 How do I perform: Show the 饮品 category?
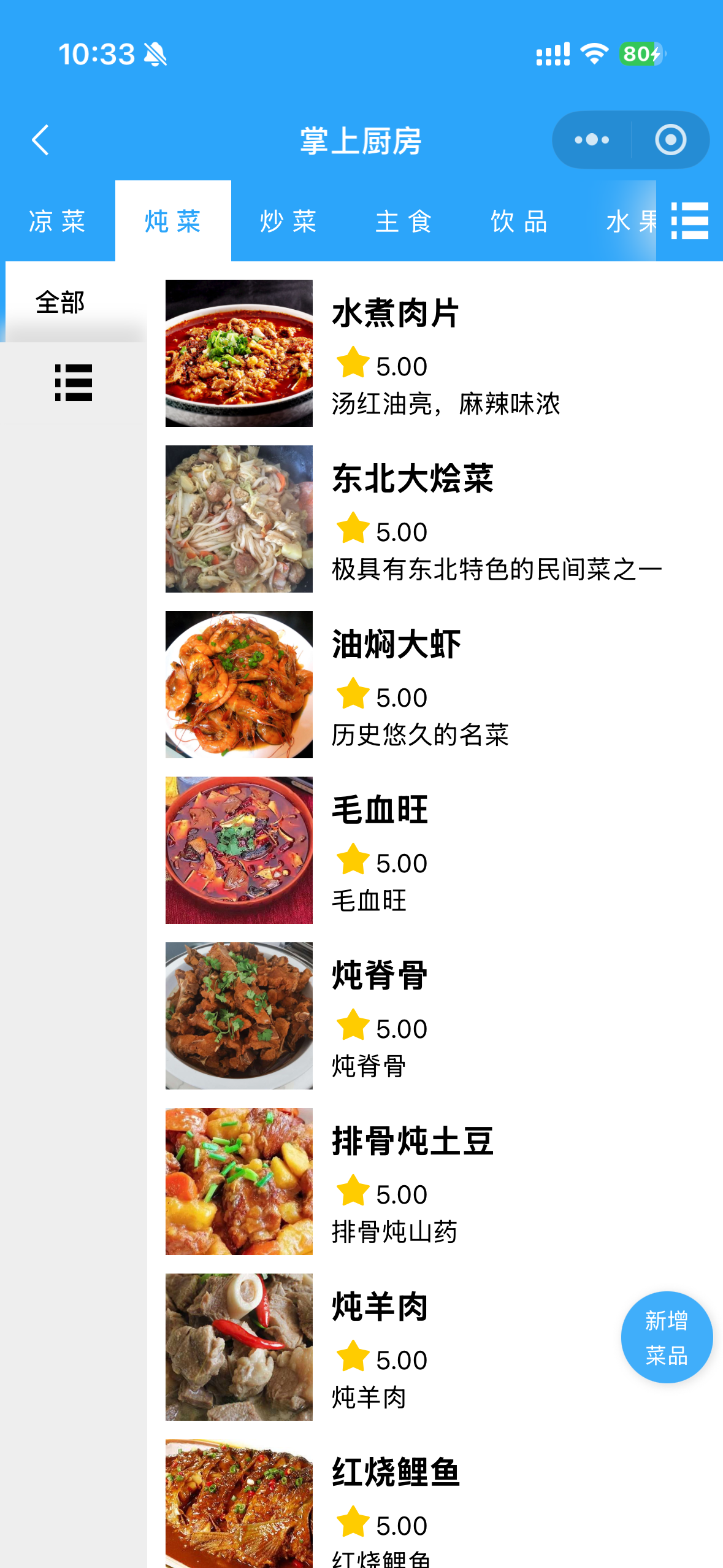coord(519,221)
